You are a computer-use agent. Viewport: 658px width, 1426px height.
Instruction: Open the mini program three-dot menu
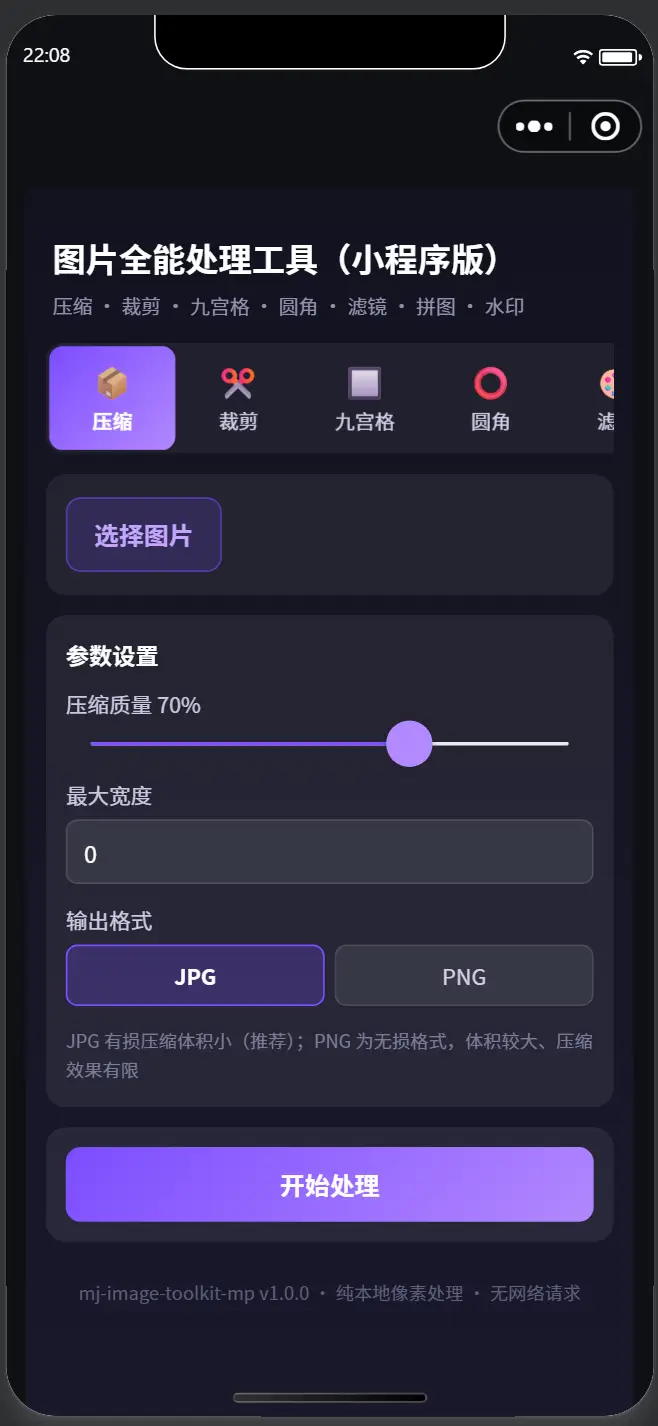pos(534,127)
